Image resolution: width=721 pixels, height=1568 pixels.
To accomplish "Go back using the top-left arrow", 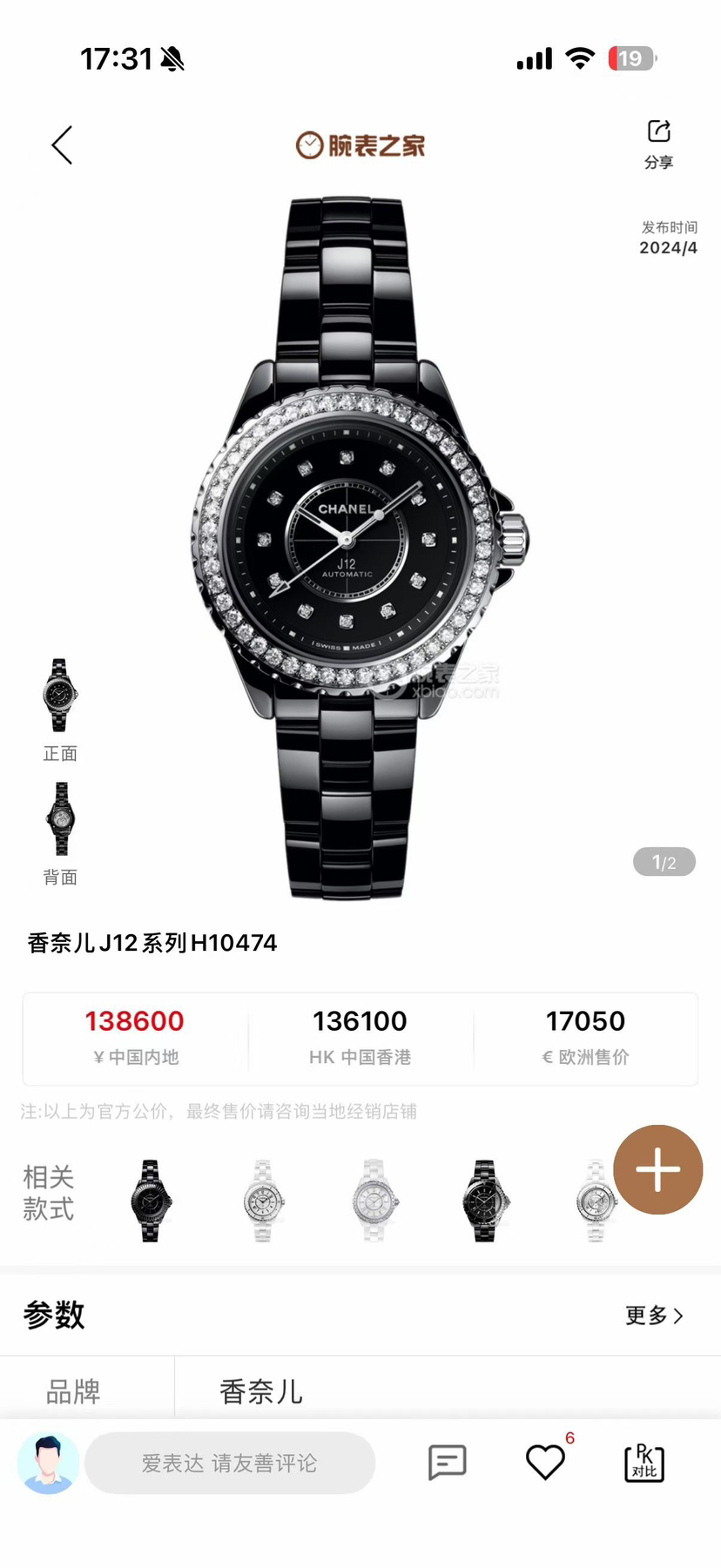I will pos(62,145).
